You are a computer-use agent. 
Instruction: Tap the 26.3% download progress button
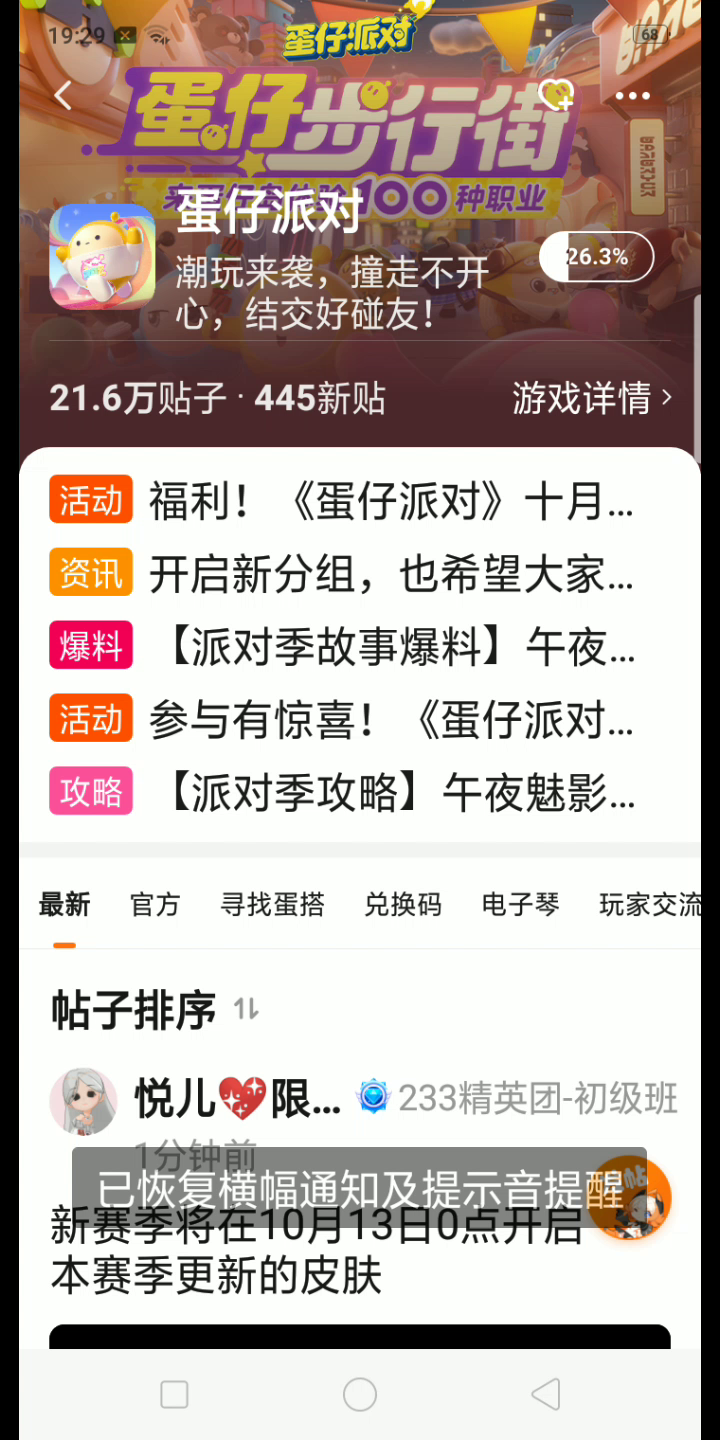coord(596,258)
